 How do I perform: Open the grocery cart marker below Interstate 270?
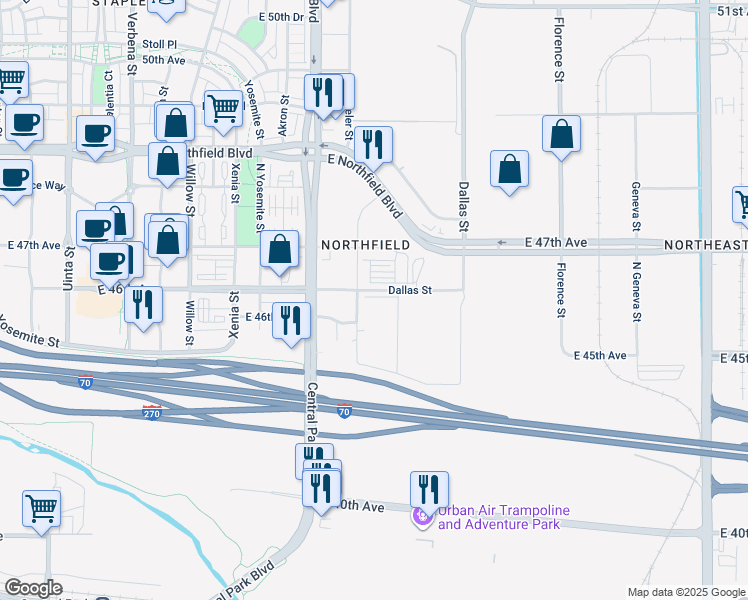pyautogui.click(x=42, y=508)
